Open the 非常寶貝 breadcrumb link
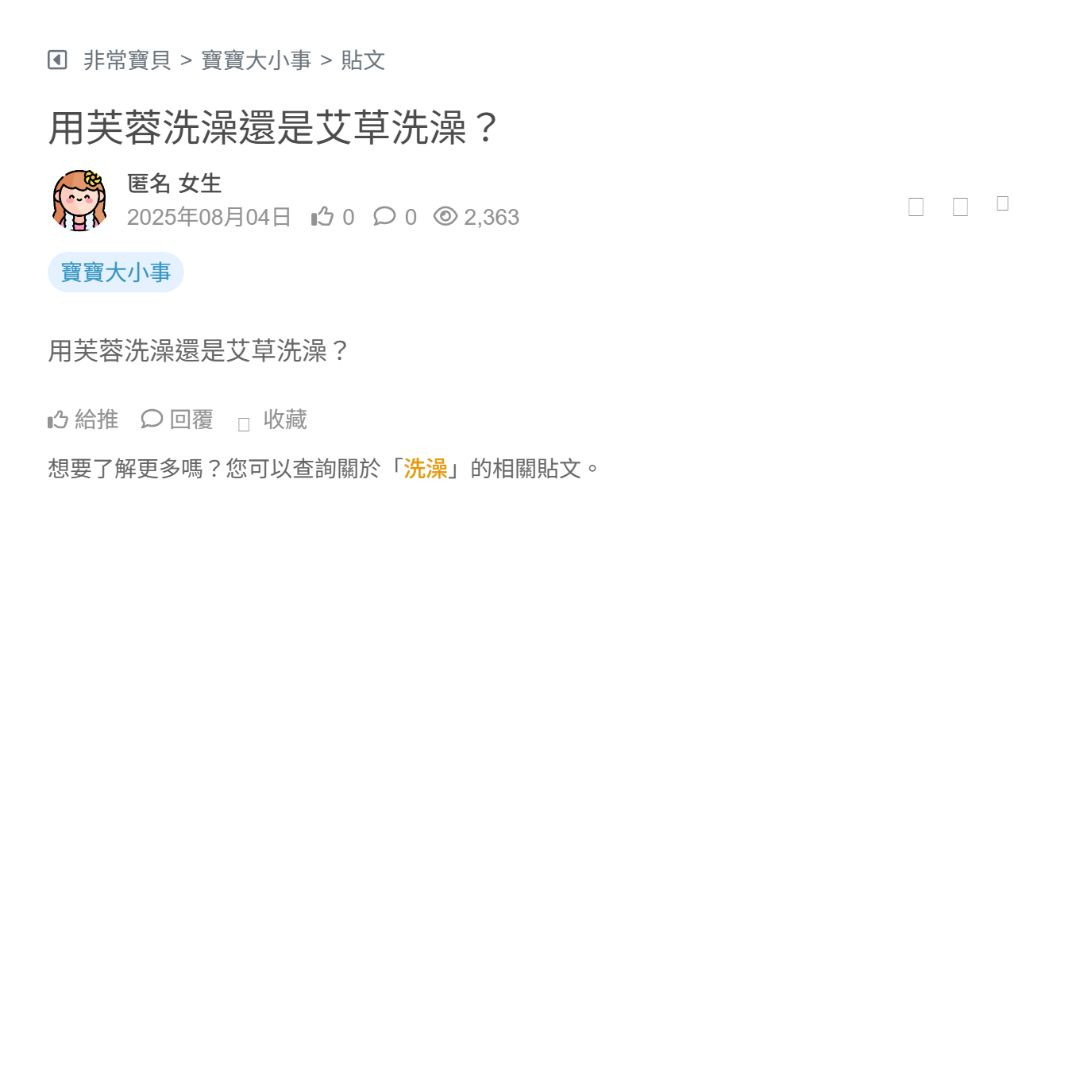 (x=127, y=60)
